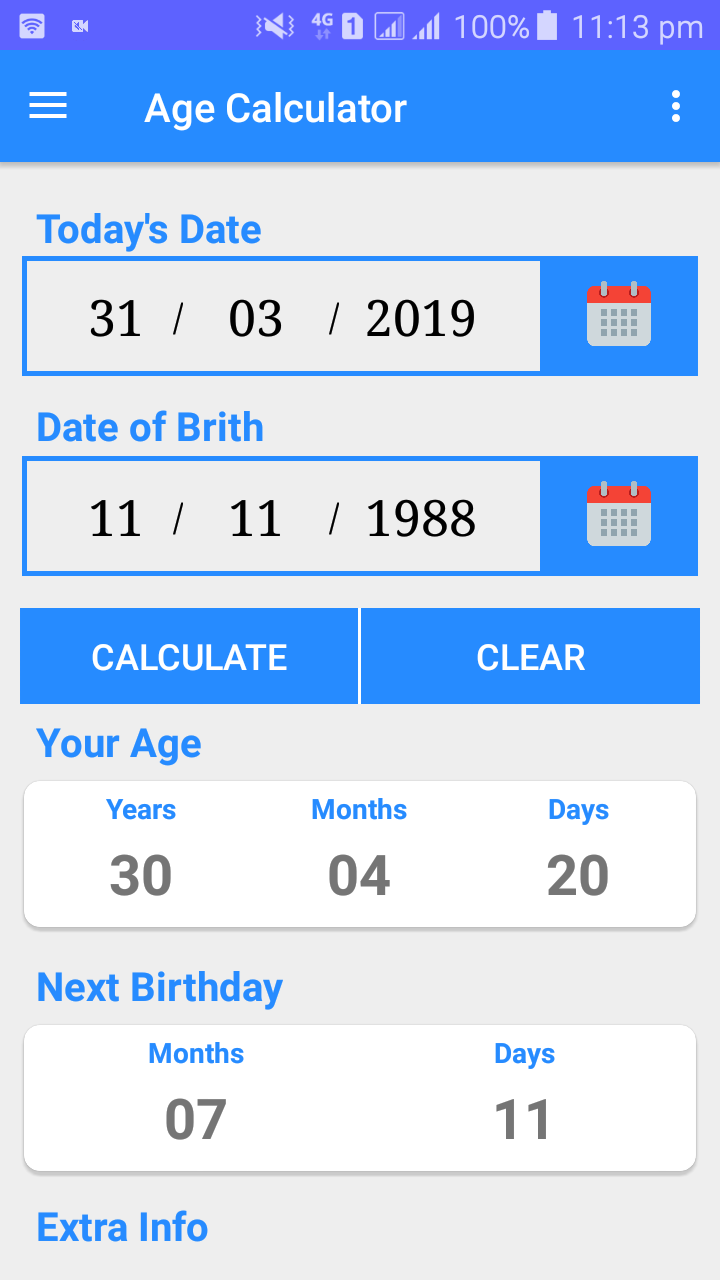Edit the day field in Today's Date
The image size is (720, 1280).
pyautogui.click(x=115, y=318)
